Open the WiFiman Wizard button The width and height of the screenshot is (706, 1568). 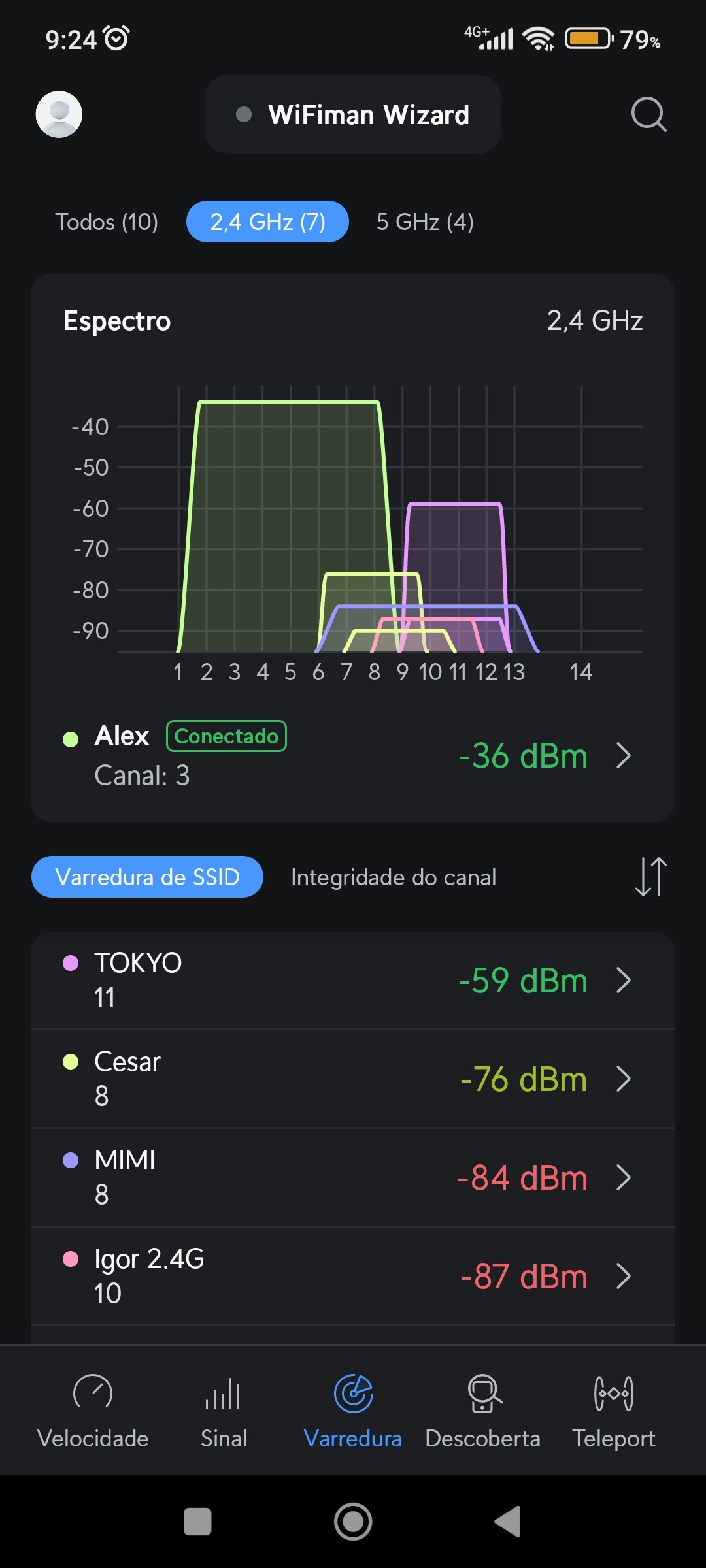(353, 115)
